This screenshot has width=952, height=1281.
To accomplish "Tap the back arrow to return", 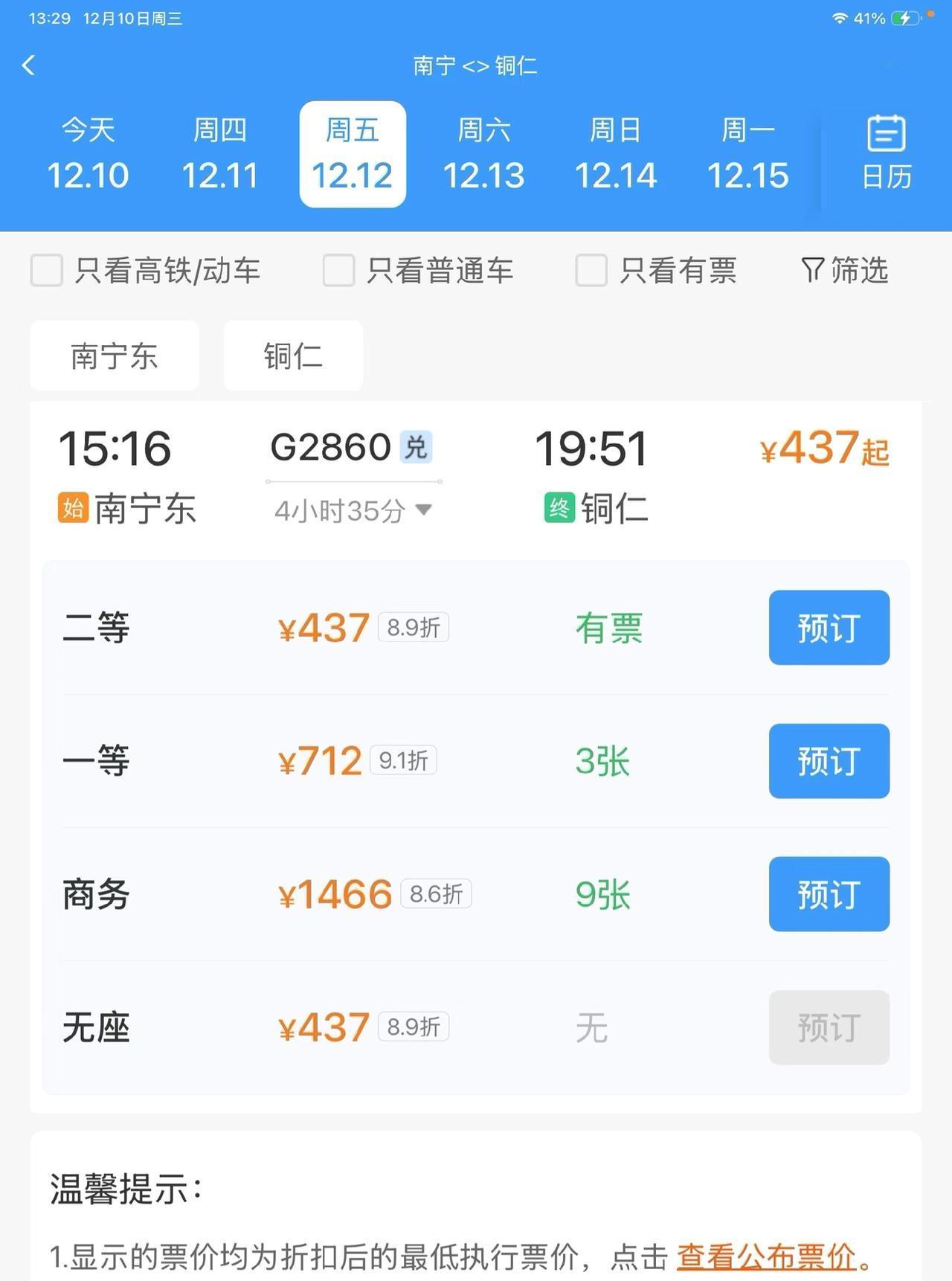I will (28, 65).
